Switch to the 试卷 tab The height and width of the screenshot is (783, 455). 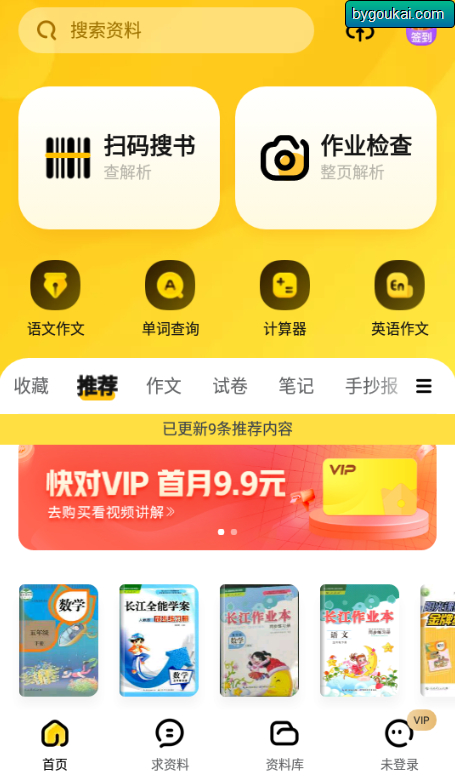pos(230,386)
